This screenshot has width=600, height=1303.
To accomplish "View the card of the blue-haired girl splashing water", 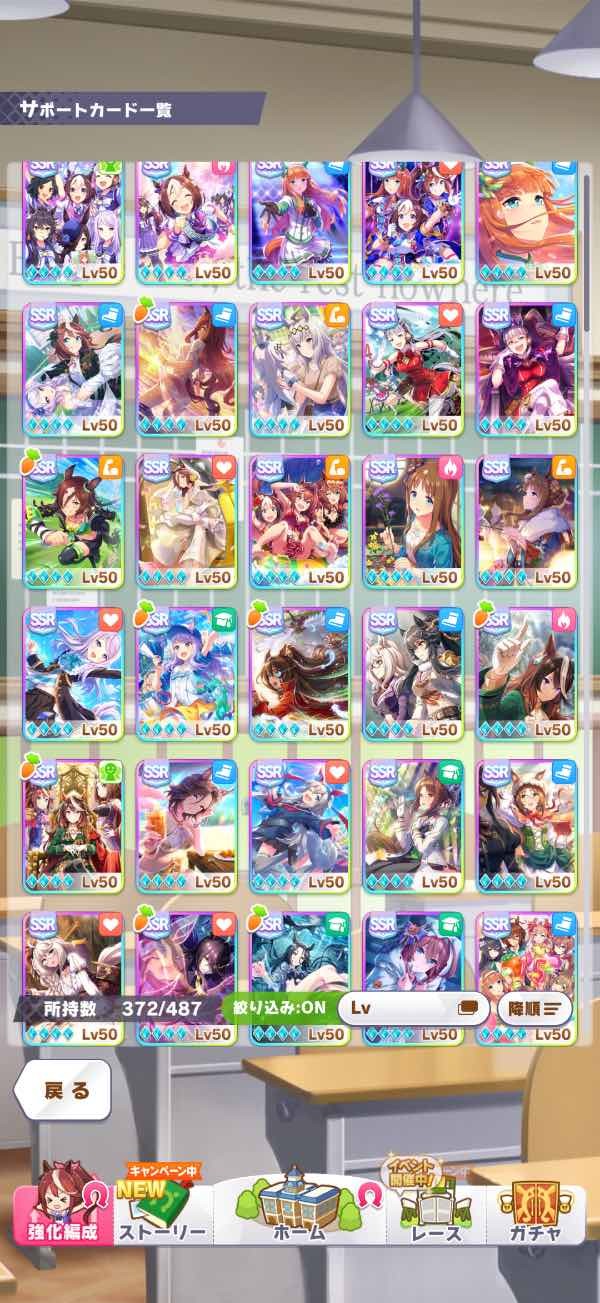I will [x=186, y=672].
